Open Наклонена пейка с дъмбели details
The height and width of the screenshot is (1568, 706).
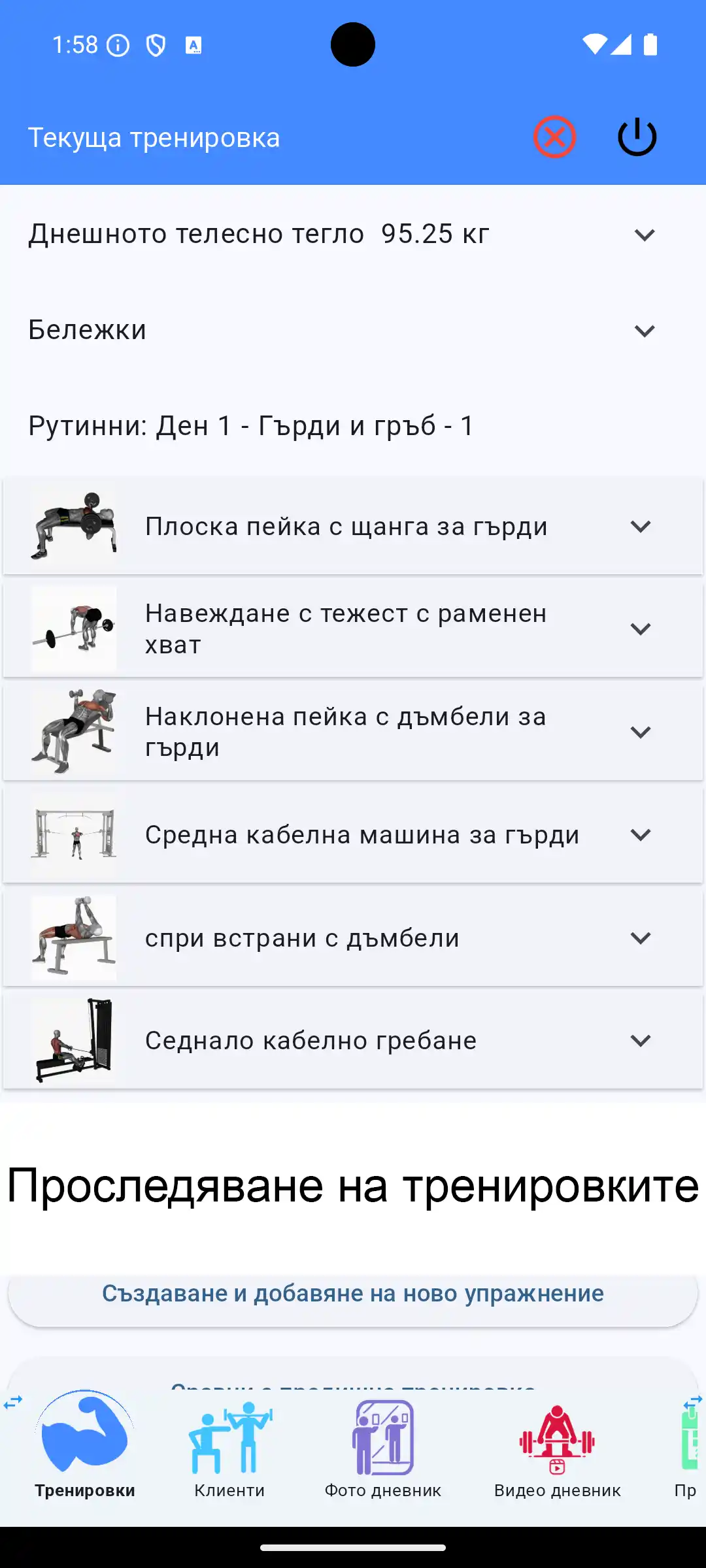[640, 732]
